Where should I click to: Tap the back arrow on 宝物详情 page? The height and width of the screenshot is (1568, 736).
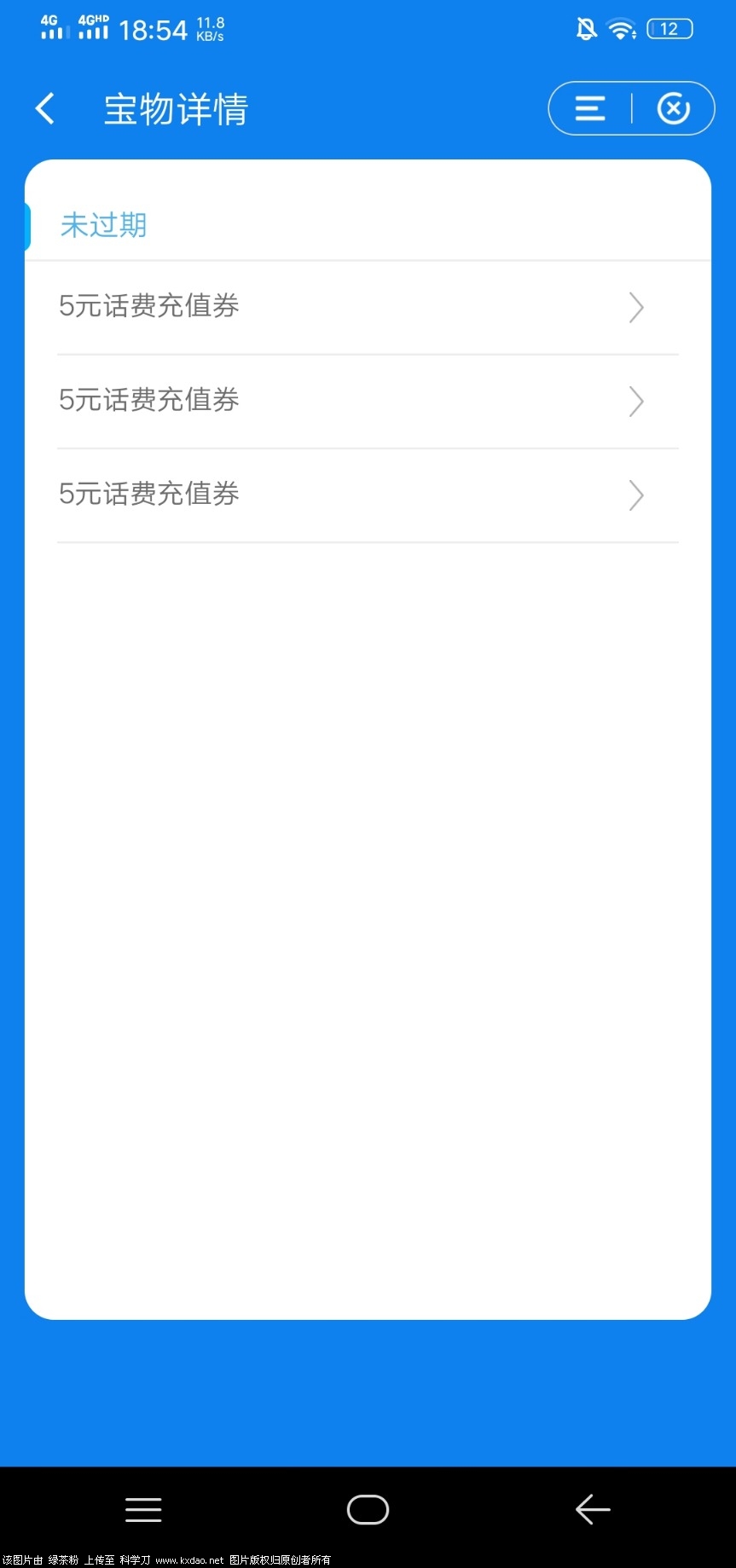44,108
